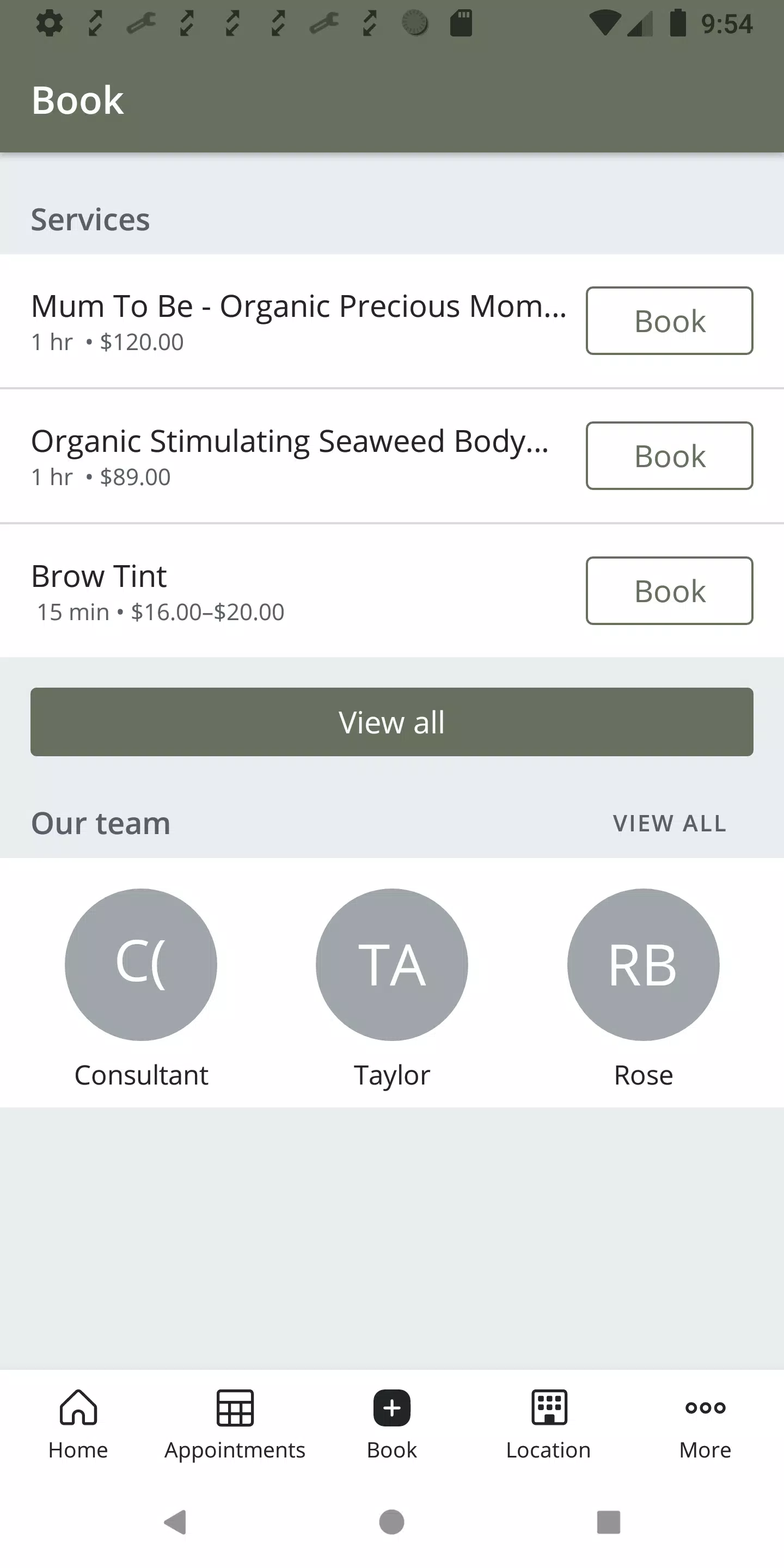Image resolution: width=784 pixels, height=1568 pixels.
Task: Tap the battery indicator in status bar
Action: tap(677, 22)
